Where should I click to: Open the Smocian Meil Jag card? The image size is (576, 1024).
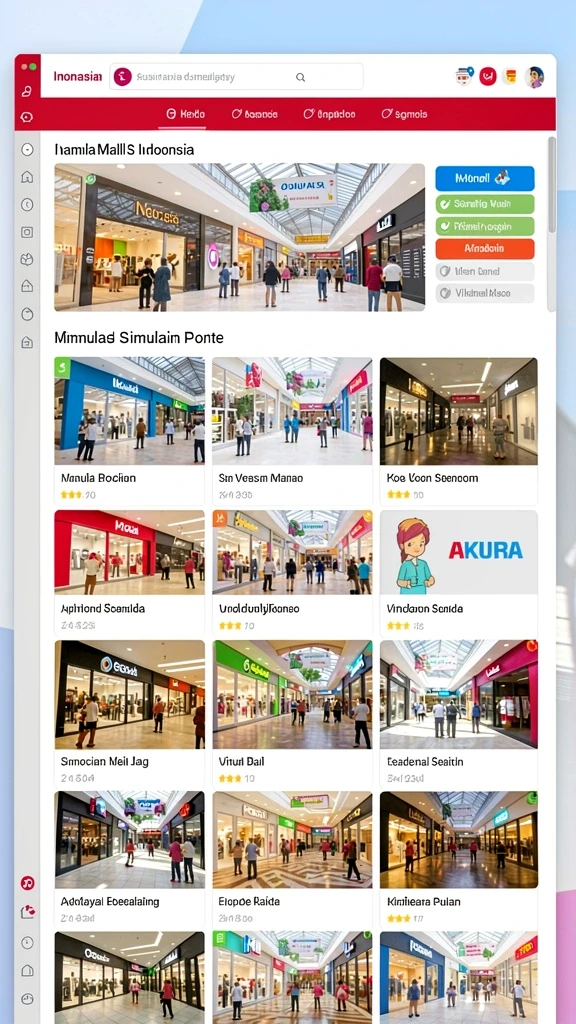pos(129,713)
